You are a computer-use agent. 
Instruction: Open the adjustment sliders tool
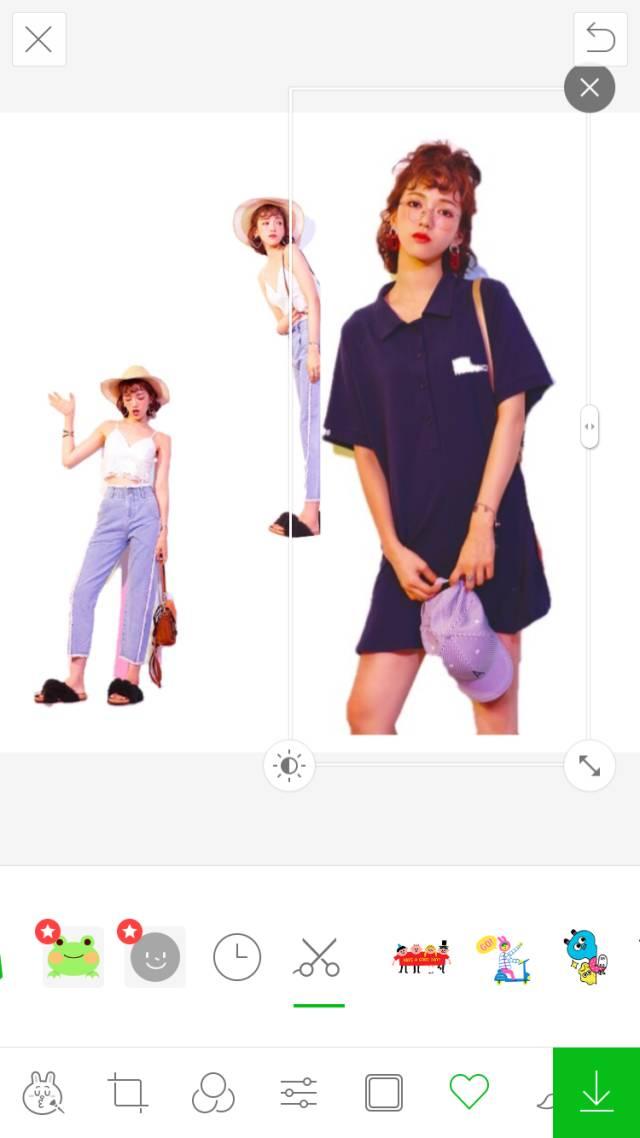pyautogui.click(x=298, y=1092)
